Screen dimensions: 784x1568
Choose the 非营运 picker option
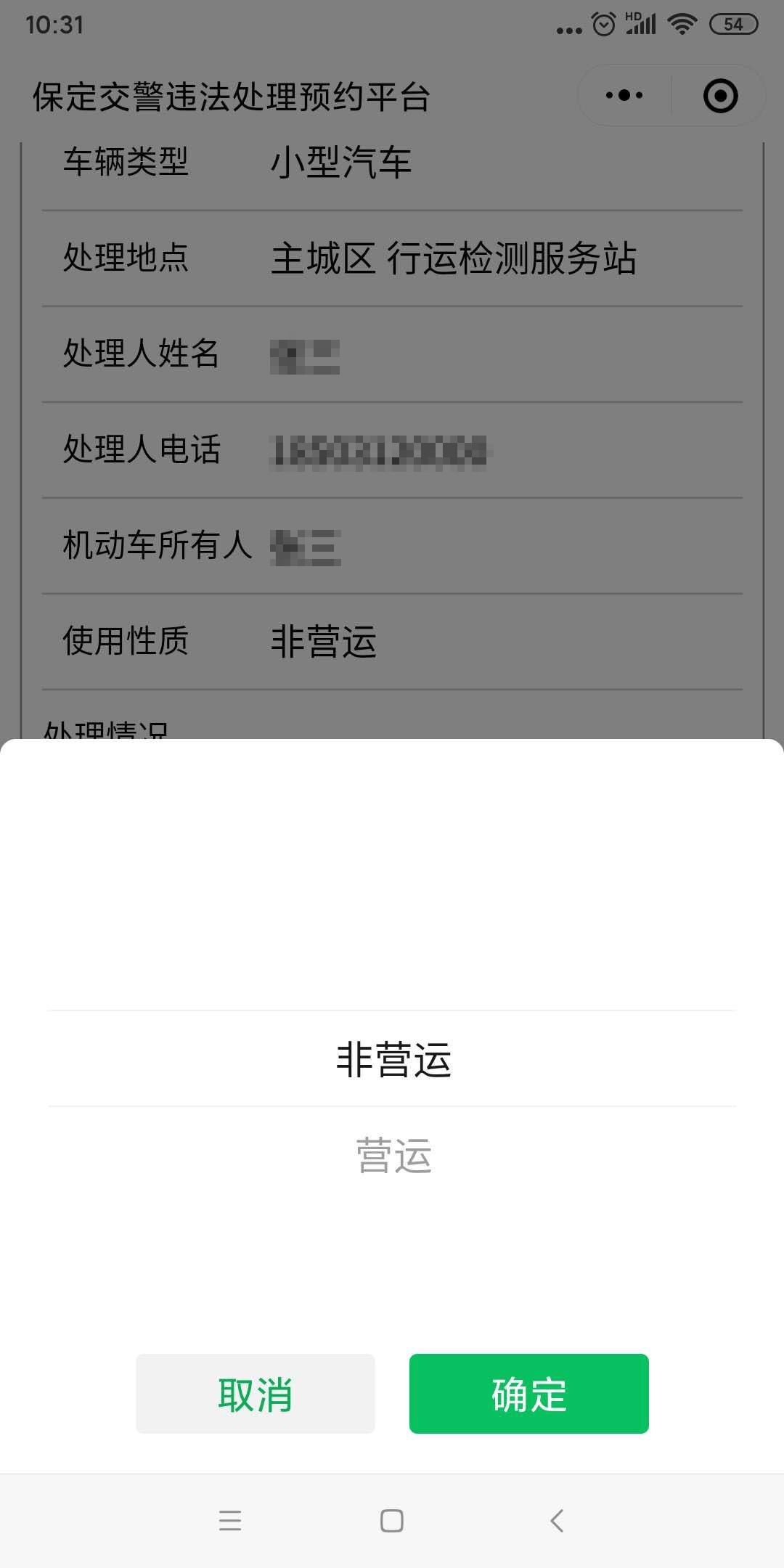393,1059
